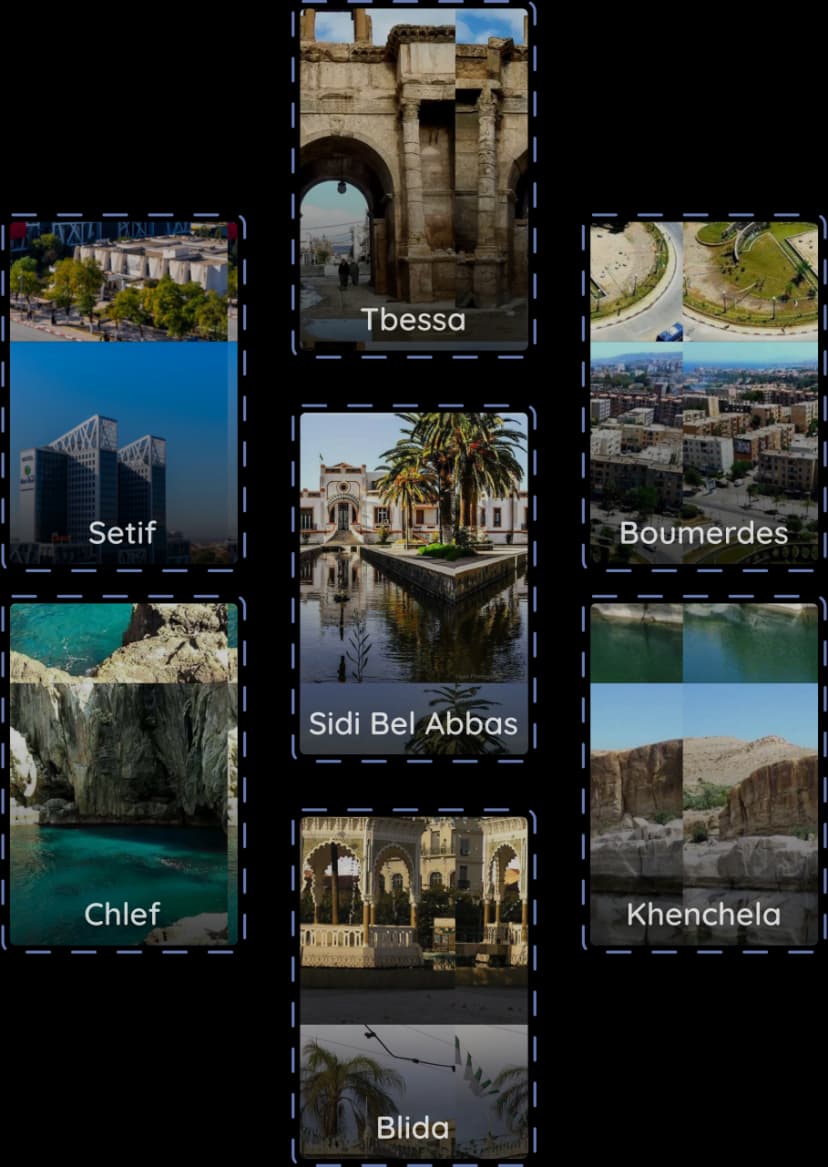This screenshot has height=1167, width=828.
Task: Choose the Khenchela card
Action: pyautogui.click(x=704, y=774)
